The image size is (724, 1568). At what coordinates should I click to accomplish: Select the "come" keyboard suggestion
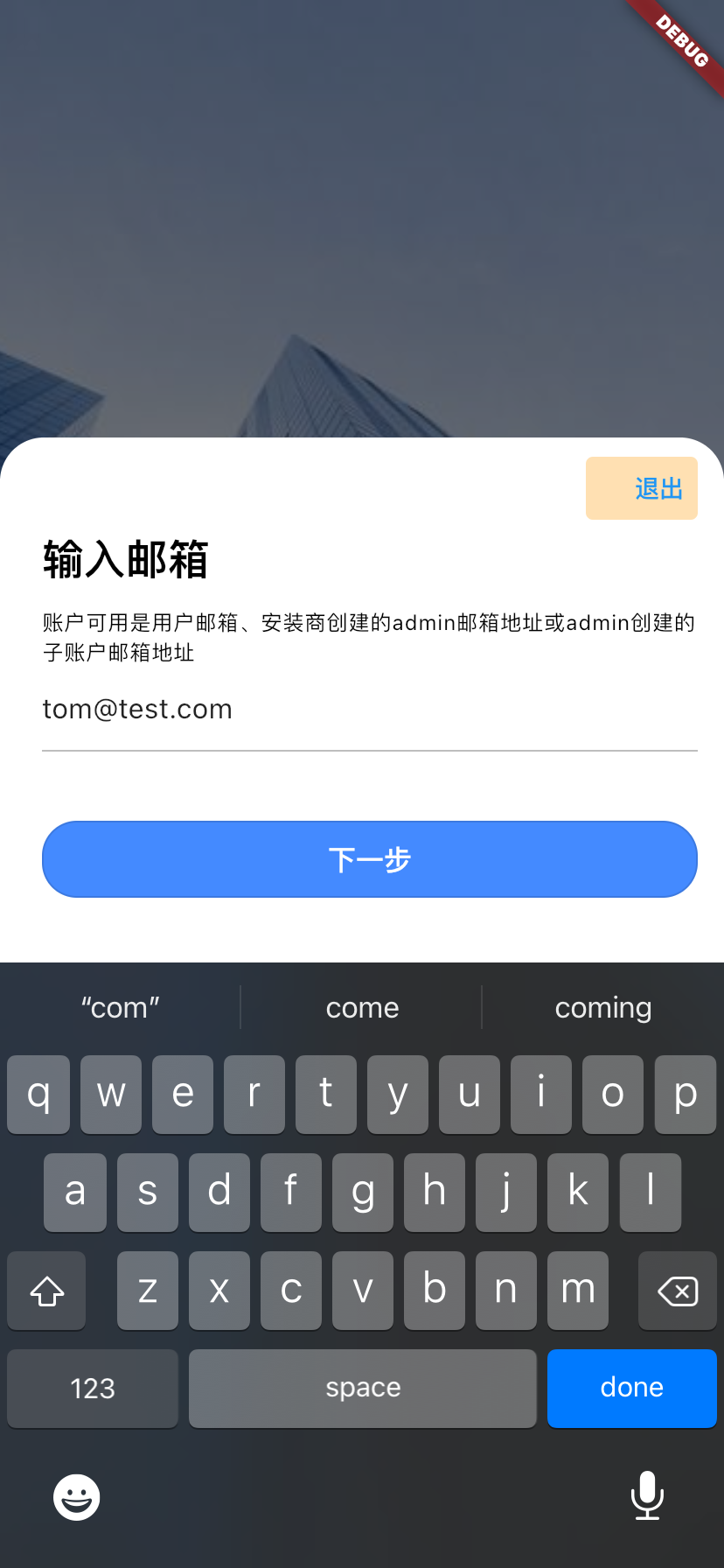click(362, 1008)
